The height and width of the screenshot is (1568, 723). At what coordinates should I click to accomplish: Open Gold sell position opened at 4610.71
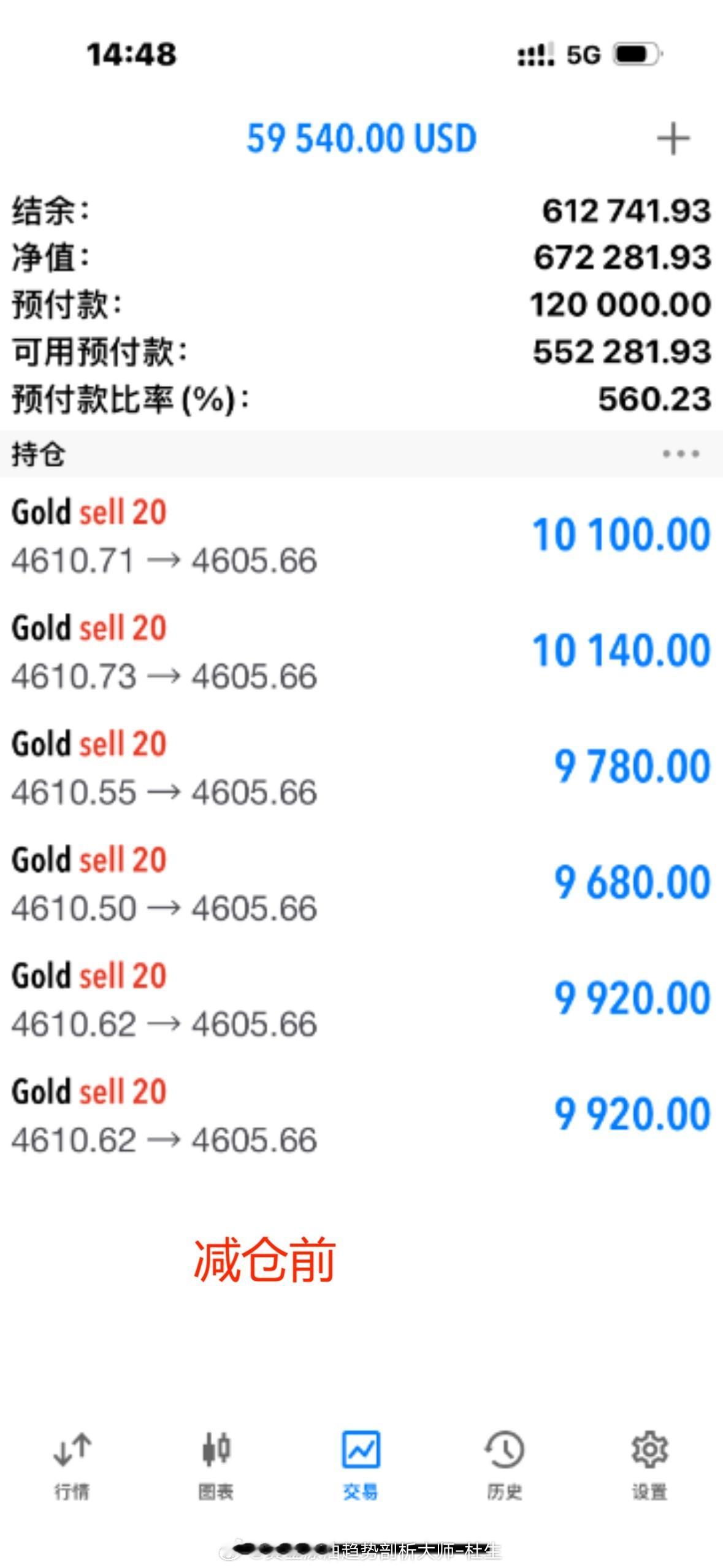coord(361,536)
